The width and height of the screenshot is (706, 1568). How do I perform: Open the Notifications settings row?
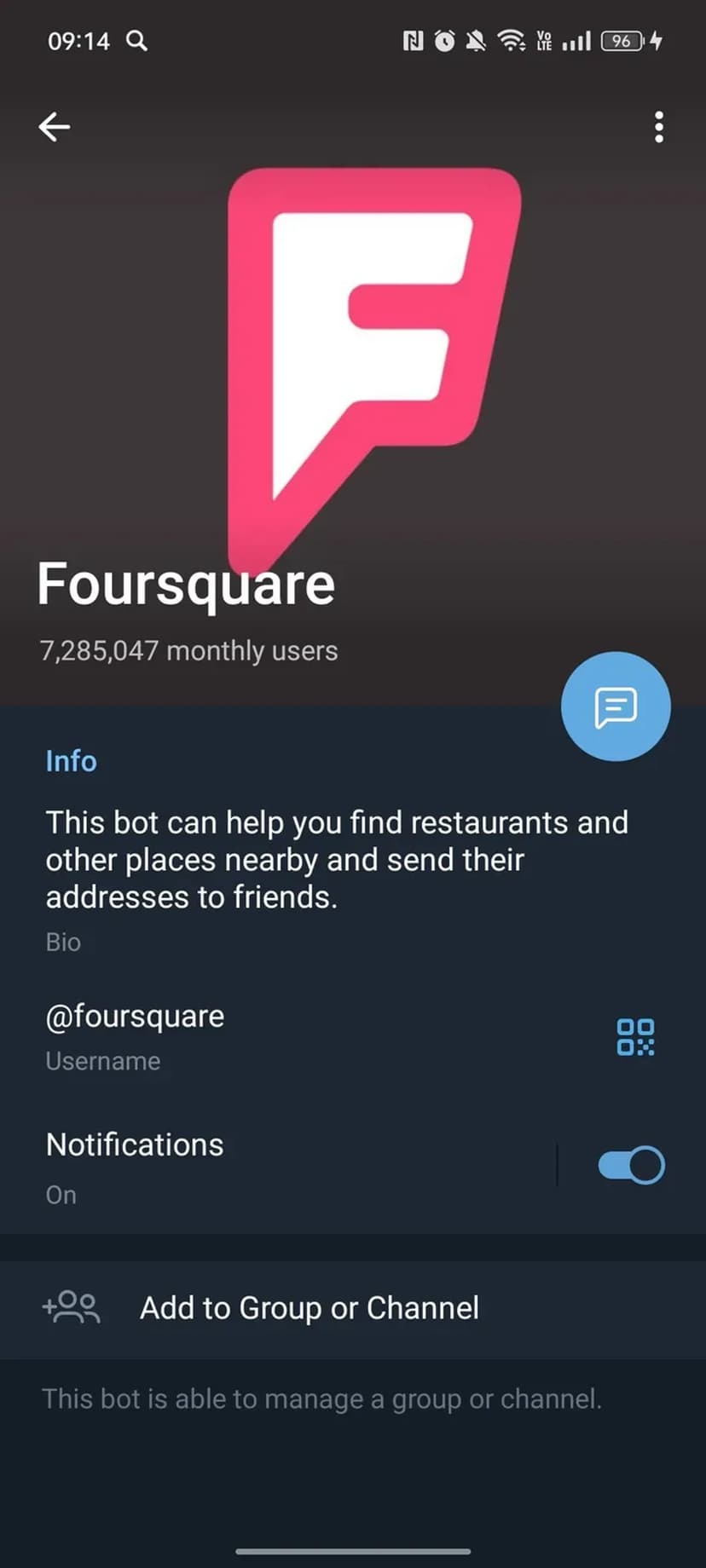(x=256, y=1166)
